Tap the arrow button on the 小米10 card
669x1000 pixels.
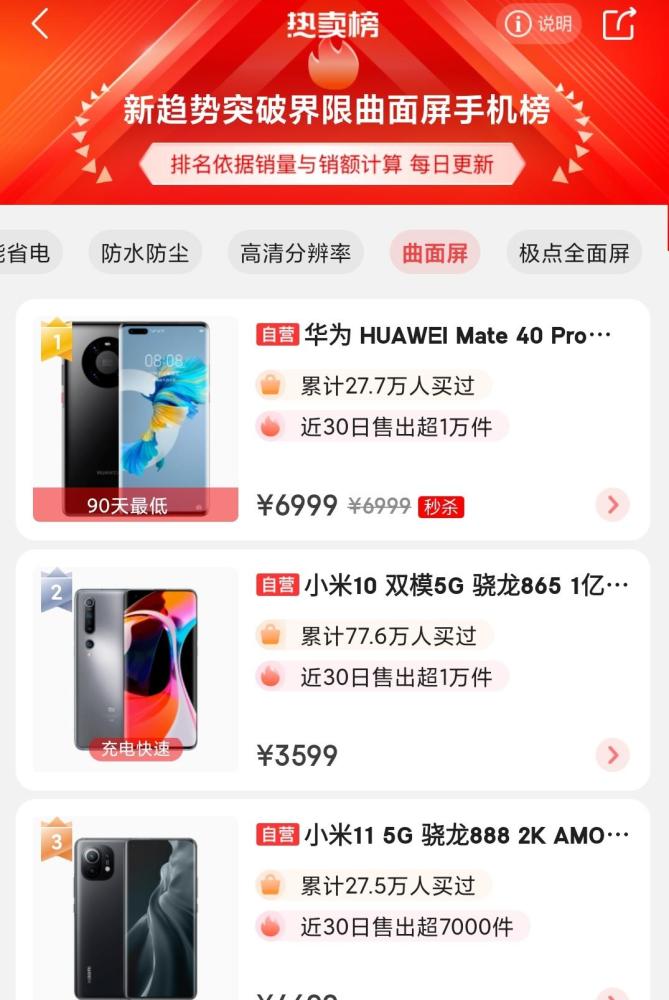[x=612, y=754]
